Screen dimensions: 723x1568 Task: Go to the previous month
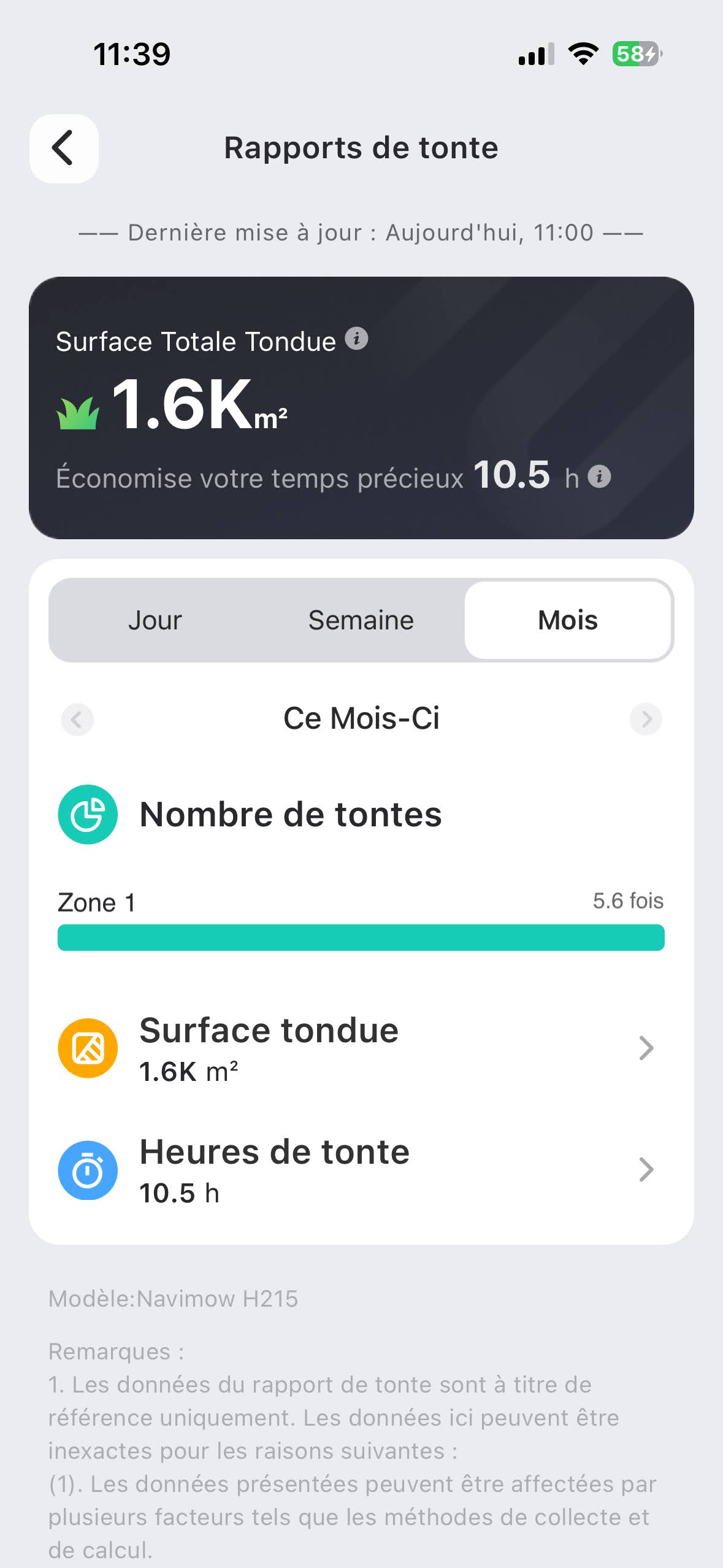pos(77,719)
